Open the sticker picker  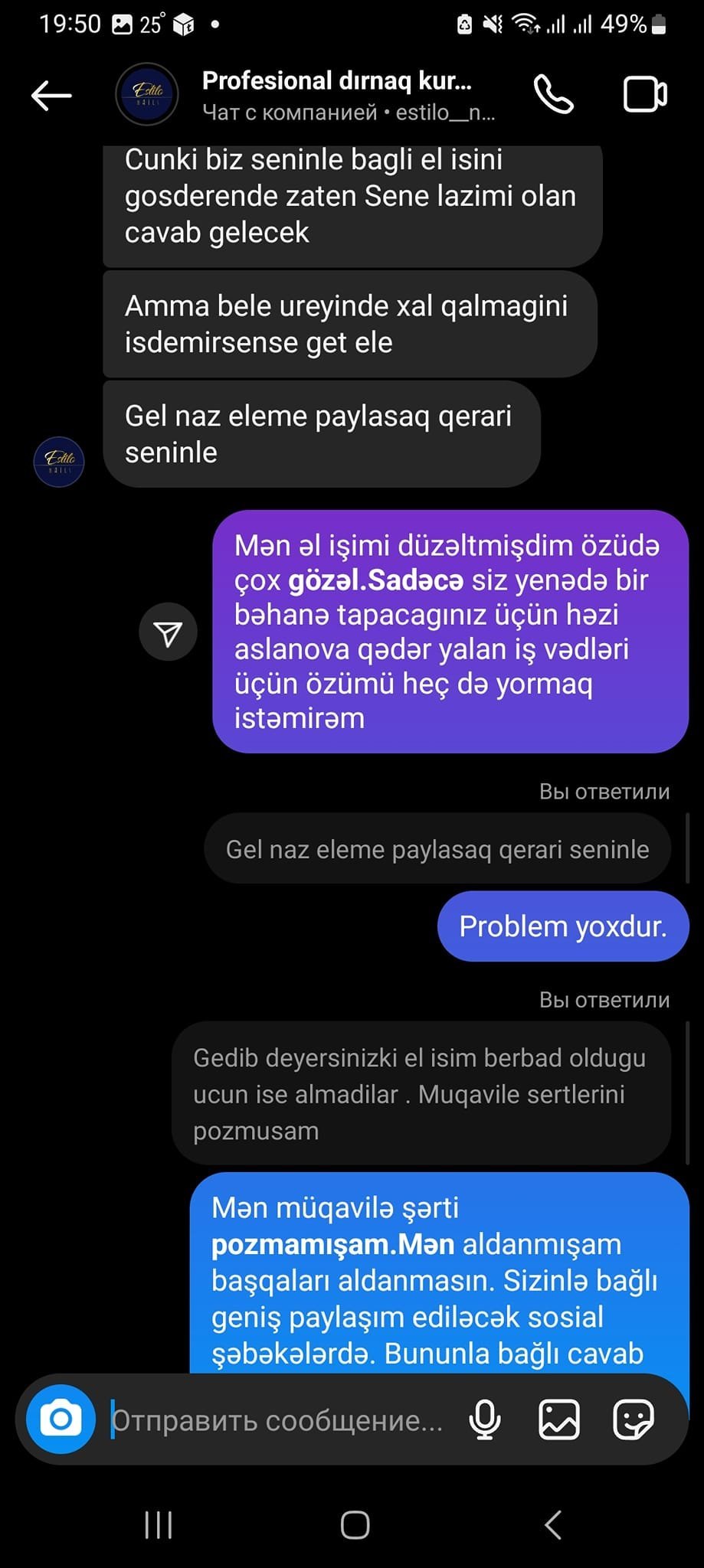pyautogui.click(x=634, y=1419)
